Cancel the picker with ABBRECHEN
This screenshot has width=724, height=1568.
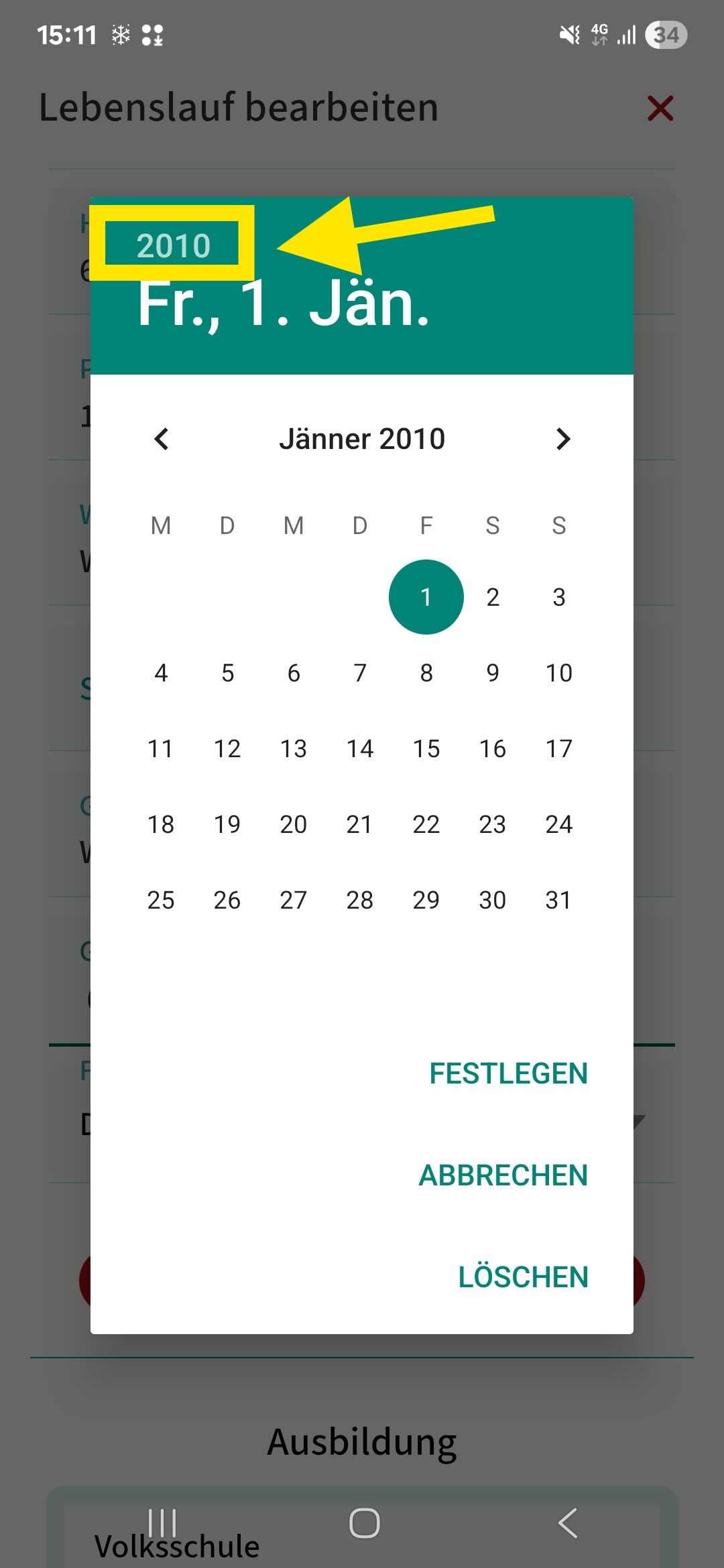click(x=501, y=1175)
